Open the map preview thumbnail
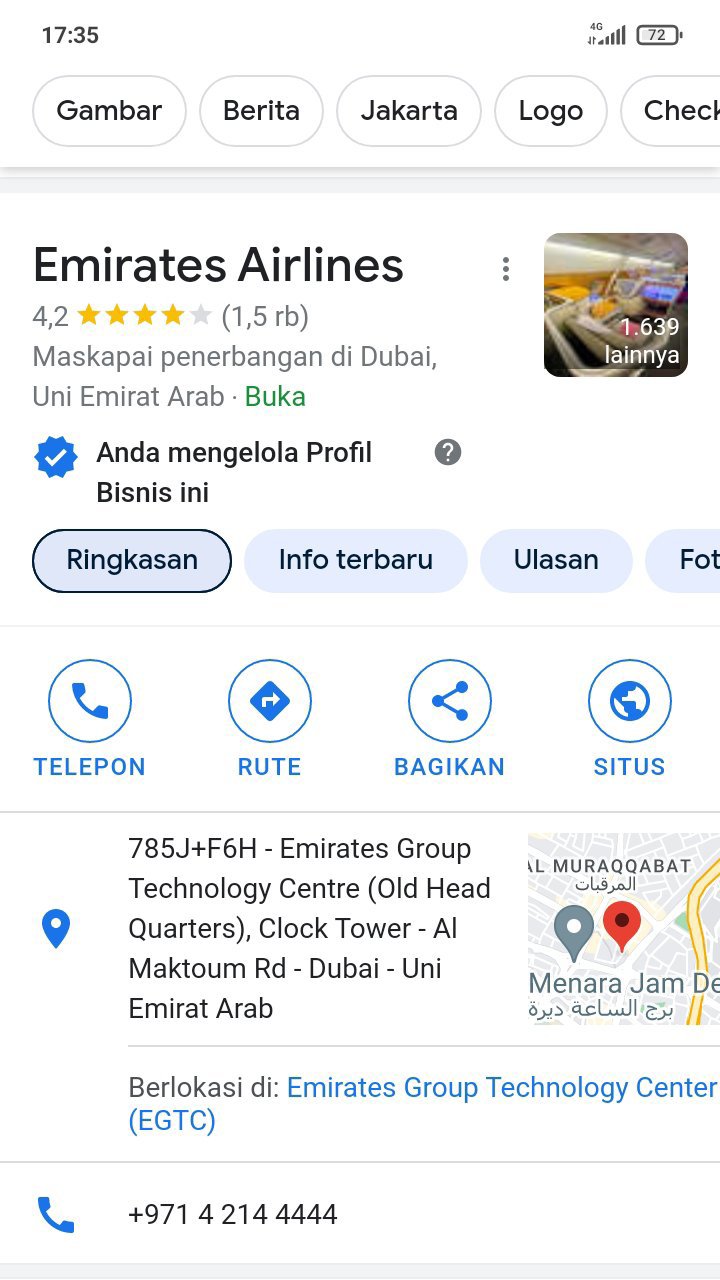Viewport: 720px width, 1280px height. point(623,928)
